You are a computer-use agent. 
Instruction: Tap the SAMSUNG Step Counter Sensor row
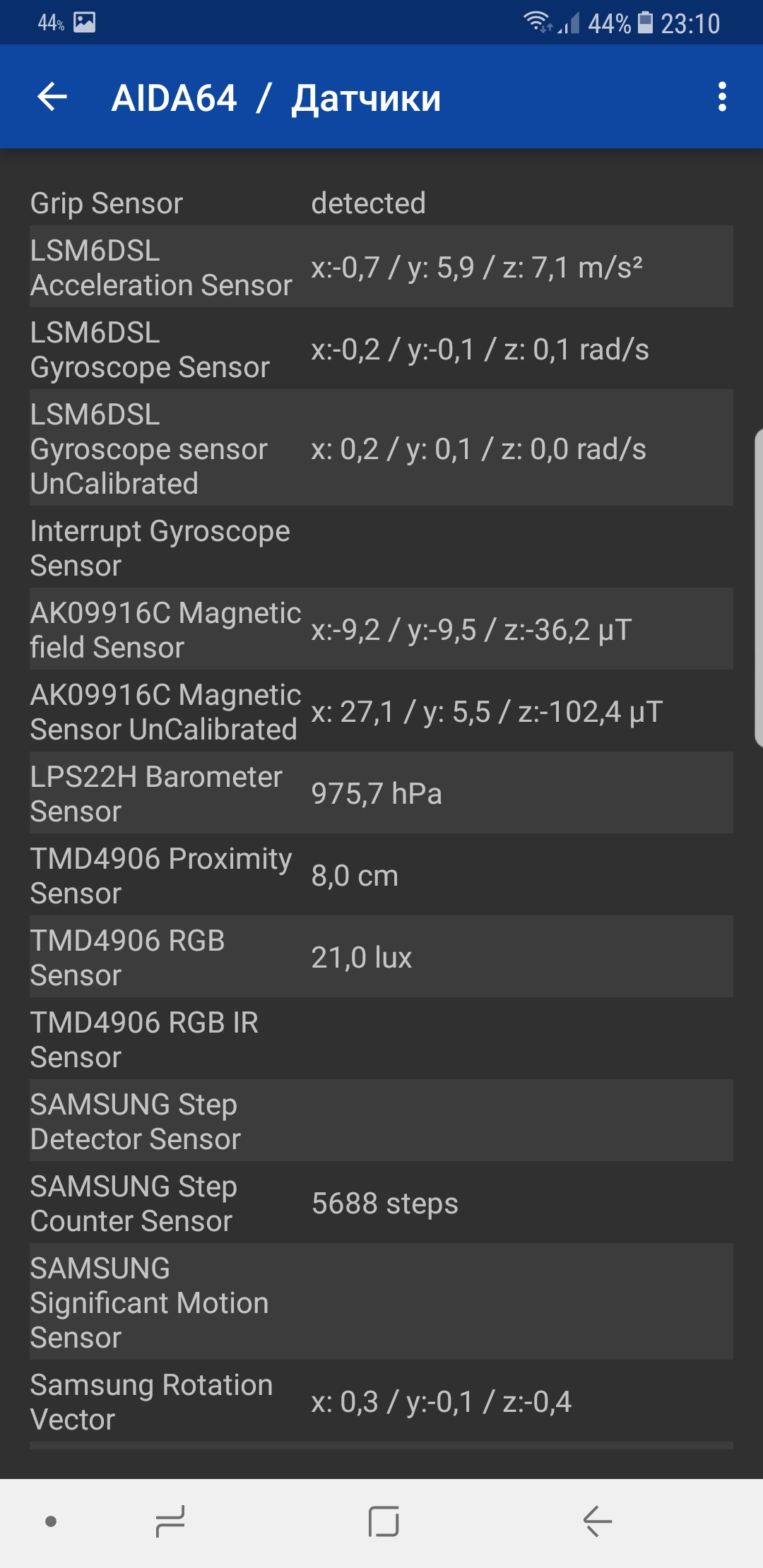point(381,1203)
